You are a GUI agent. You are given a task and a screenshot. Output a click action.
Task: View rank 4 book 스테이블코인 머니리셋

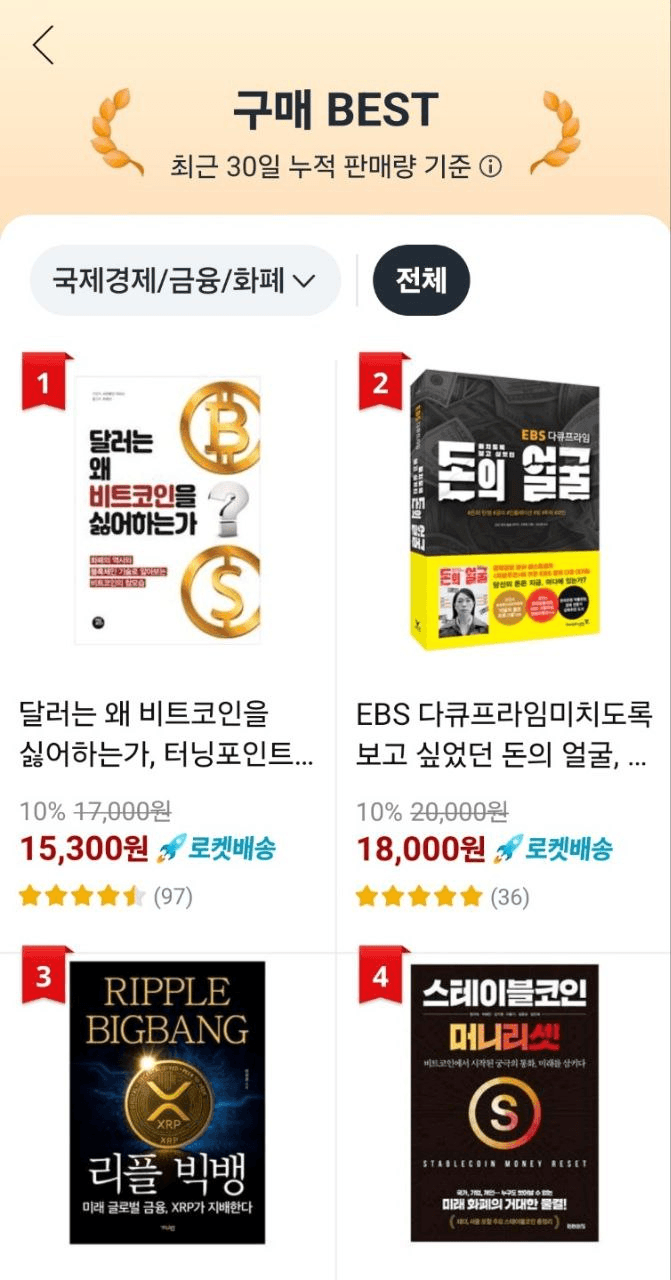504,1100
